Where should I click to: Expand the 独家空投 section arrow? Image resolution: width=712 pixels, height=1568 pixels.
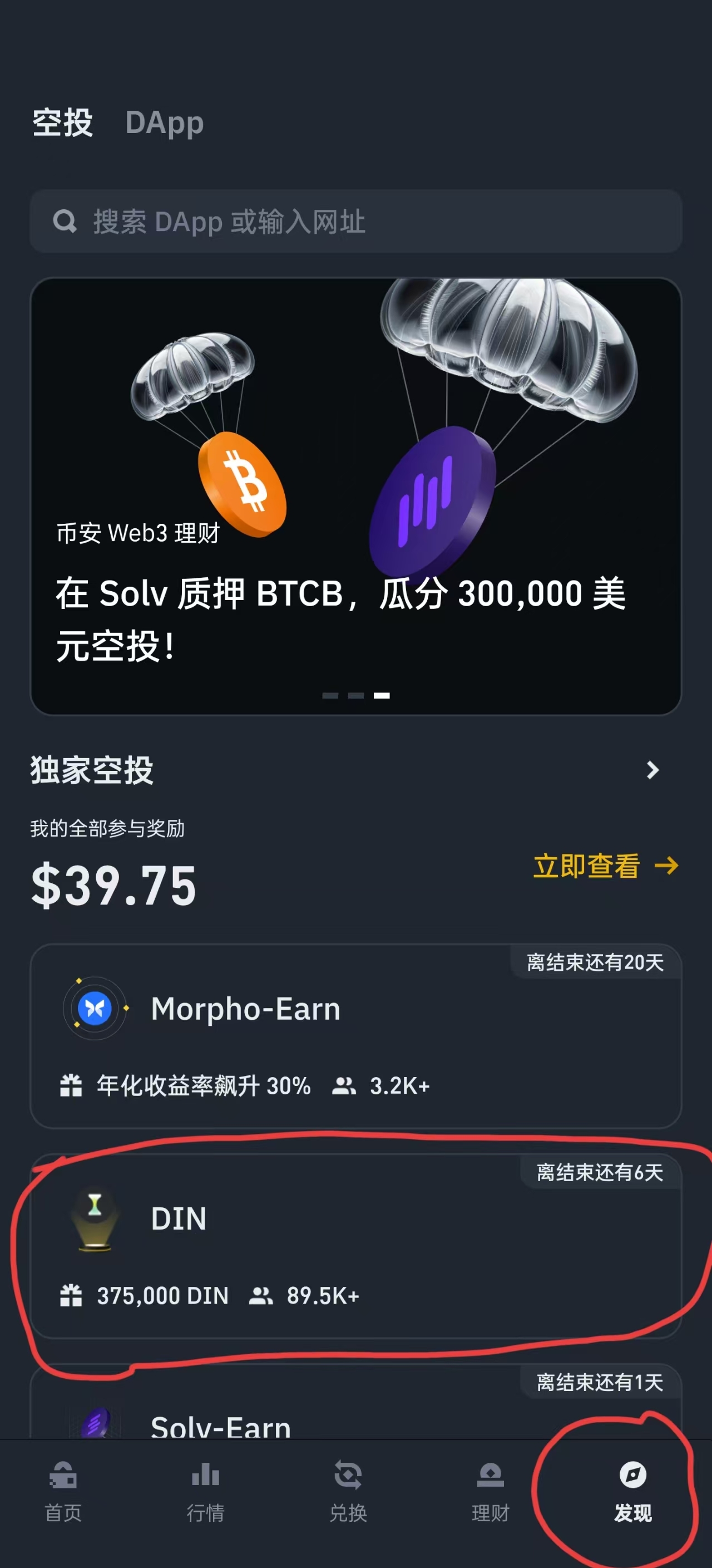(x=652, y=770)
